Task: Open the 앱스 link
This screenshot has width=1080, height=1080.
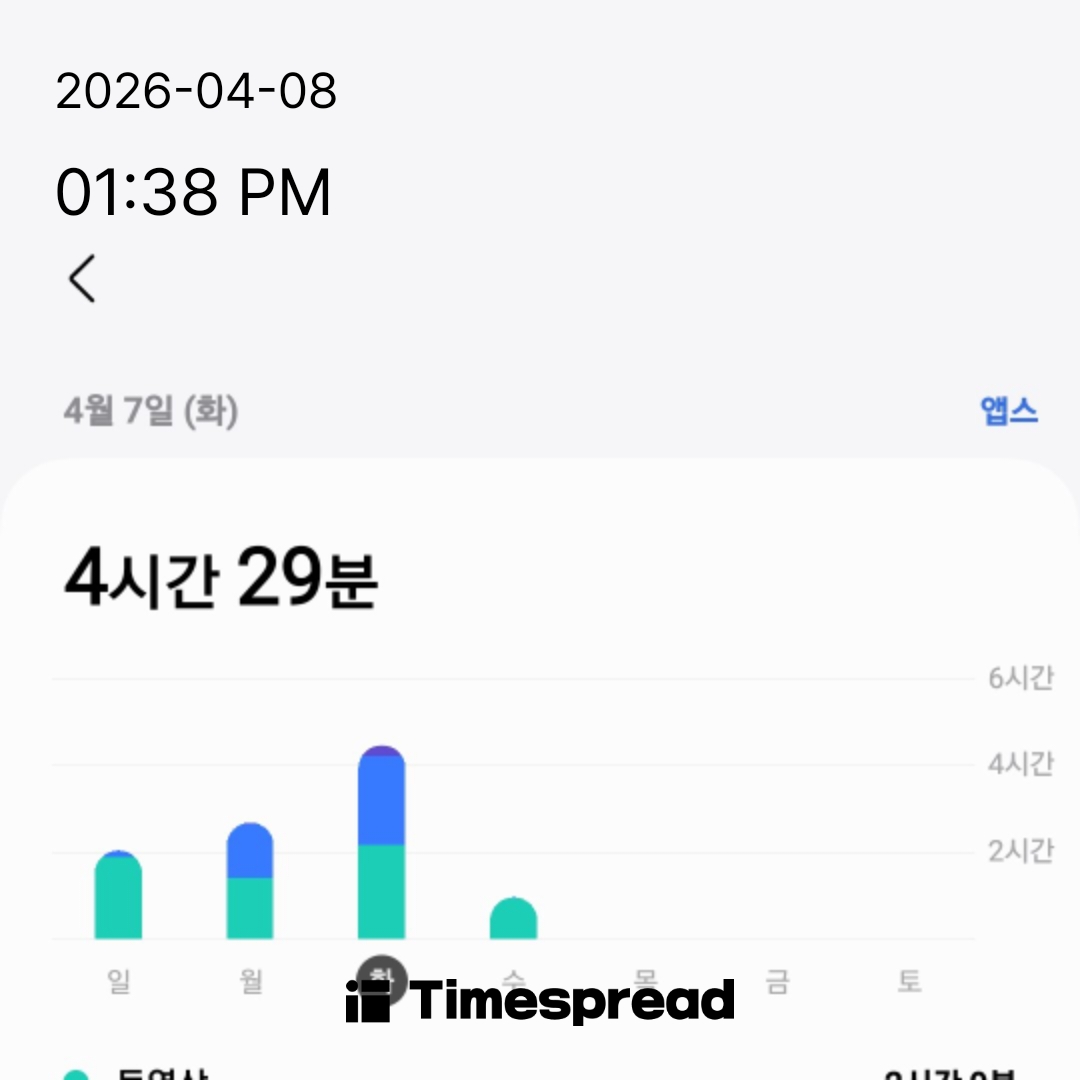Action: 1009,411
